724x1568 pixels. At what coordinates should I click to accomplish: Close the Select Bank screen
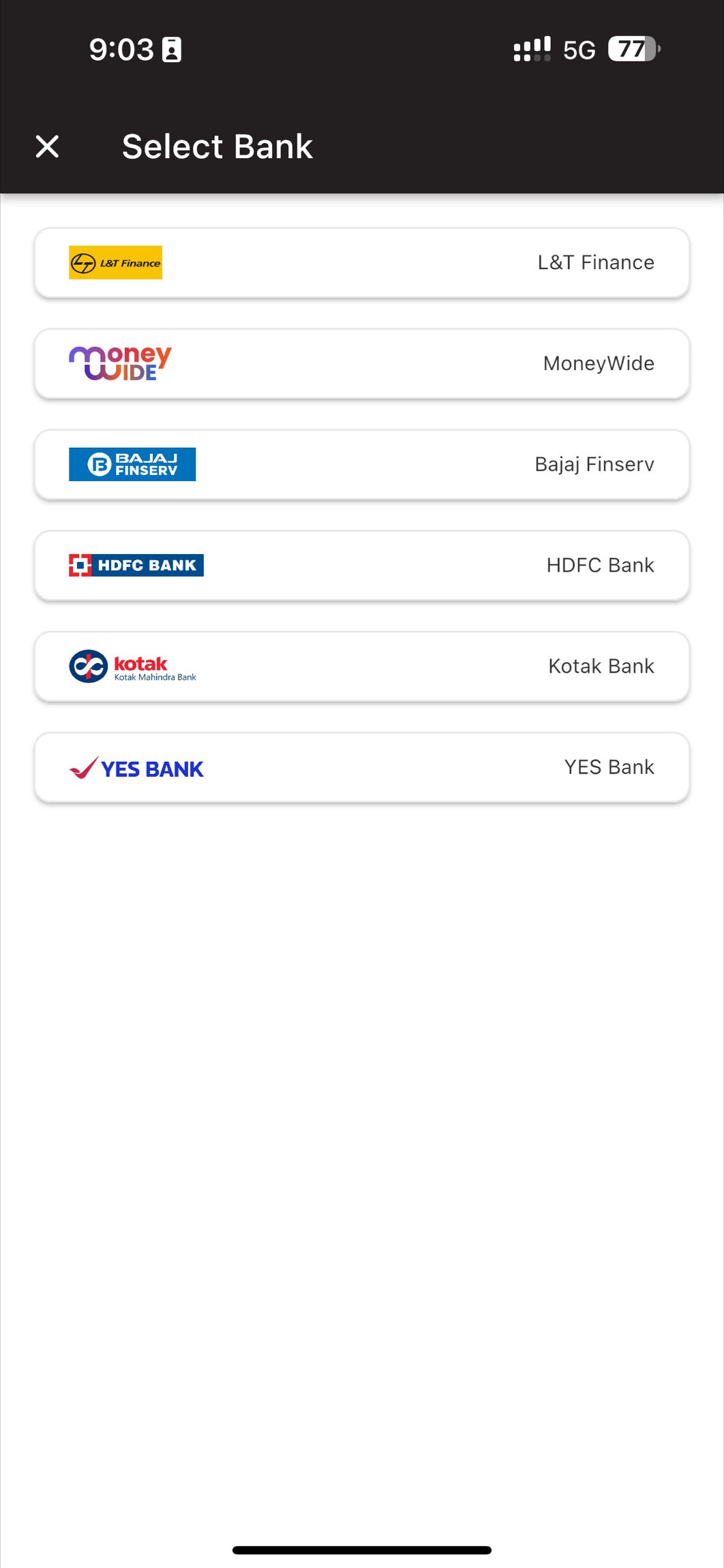(47, 147)
